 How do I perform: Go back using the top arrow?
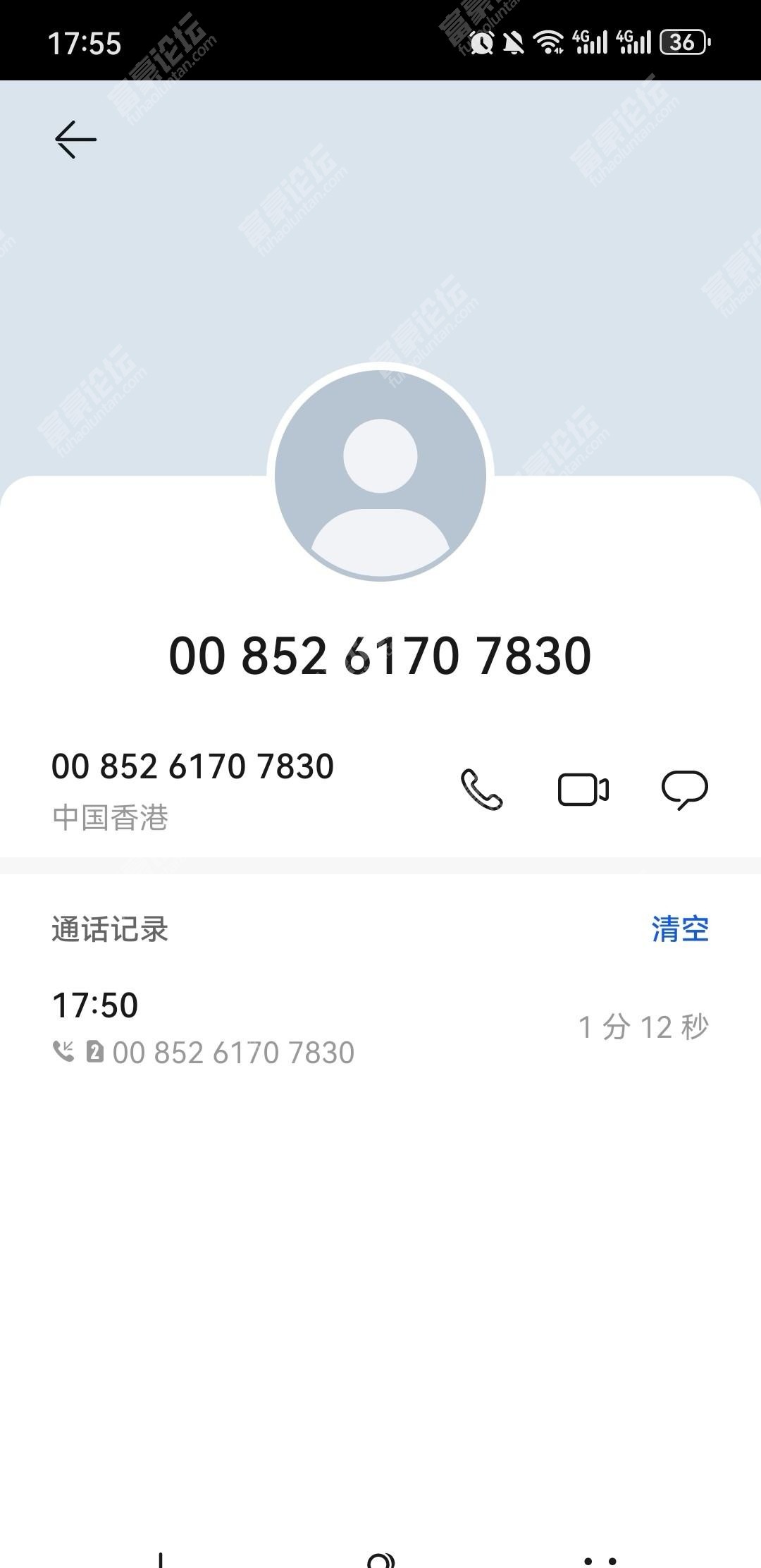75,139
